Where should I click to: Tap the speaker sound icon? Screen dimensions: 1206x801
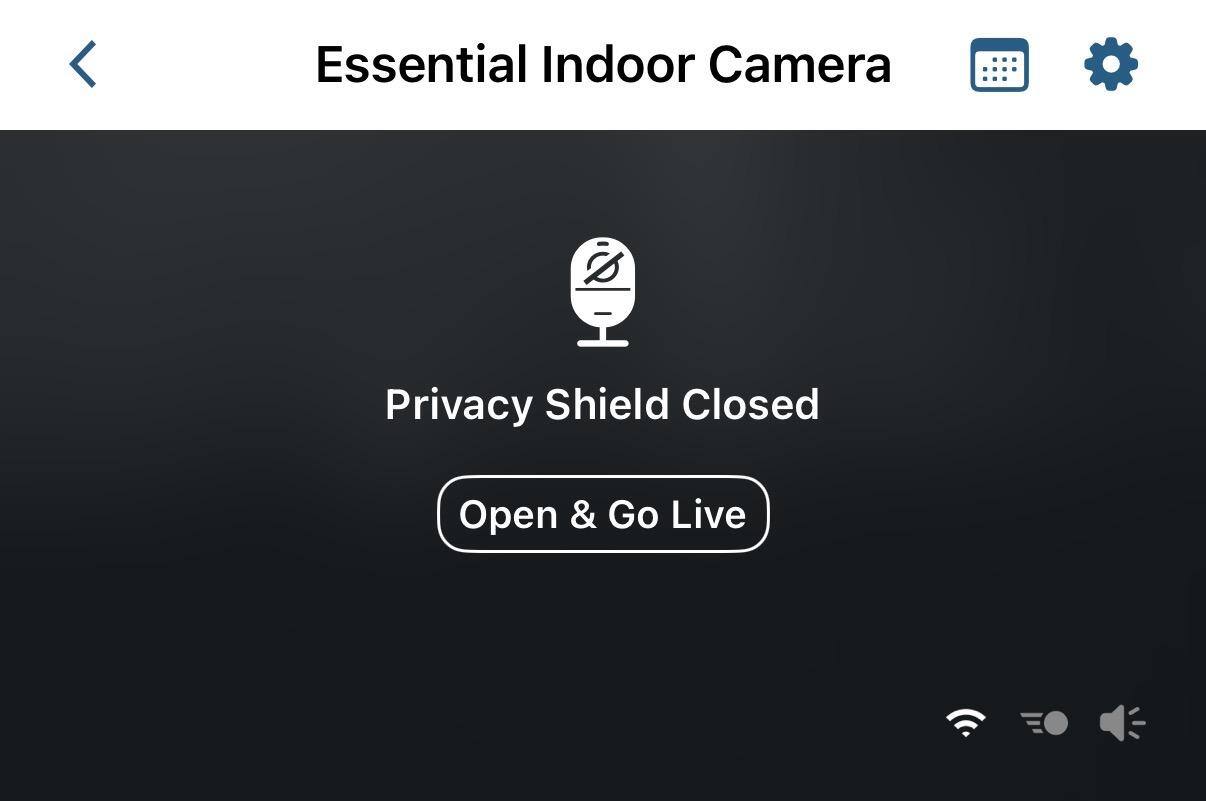1122,722
